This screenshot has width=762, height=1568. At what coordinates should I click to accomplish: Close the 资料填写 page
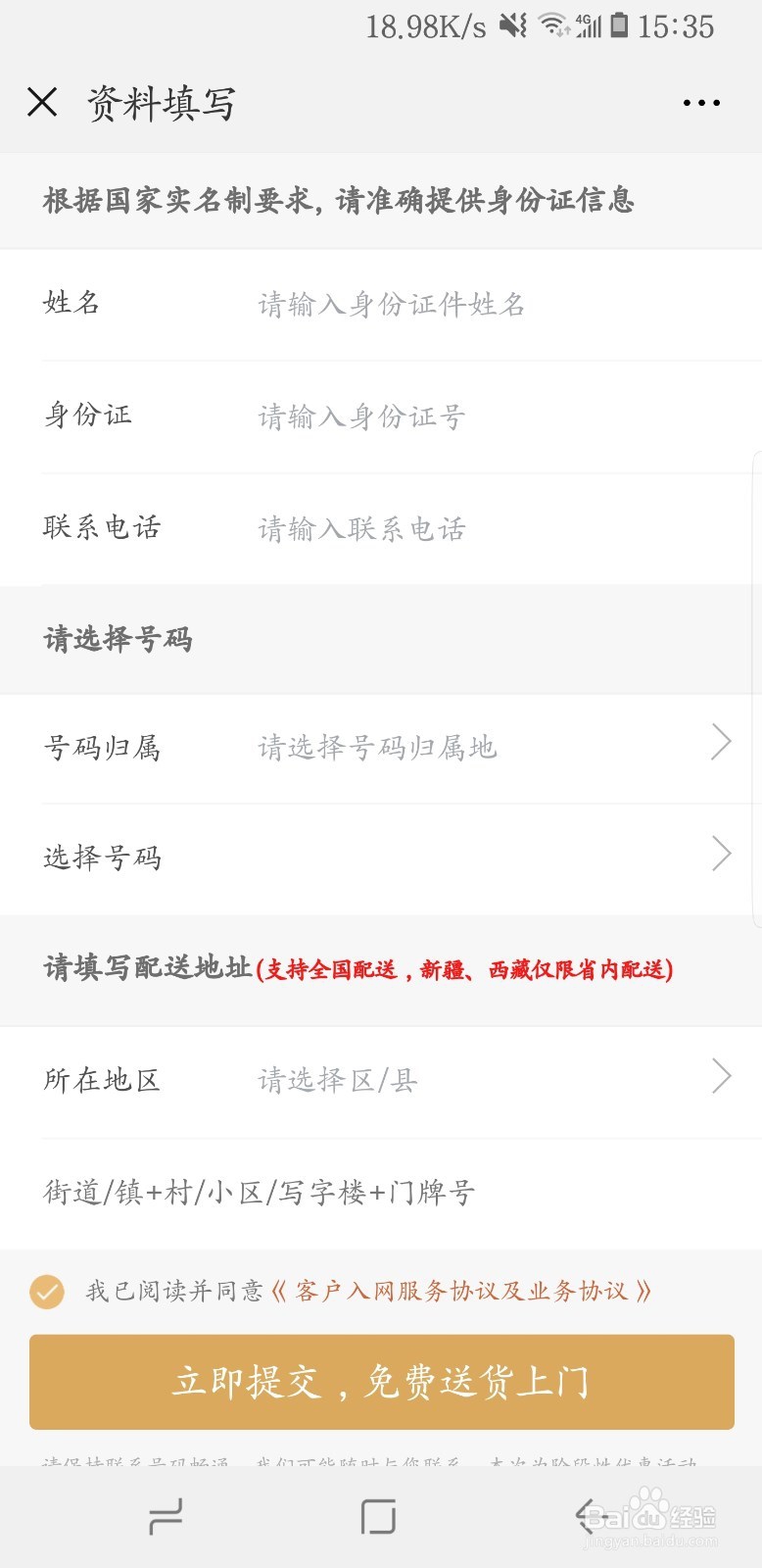[42, 102]
